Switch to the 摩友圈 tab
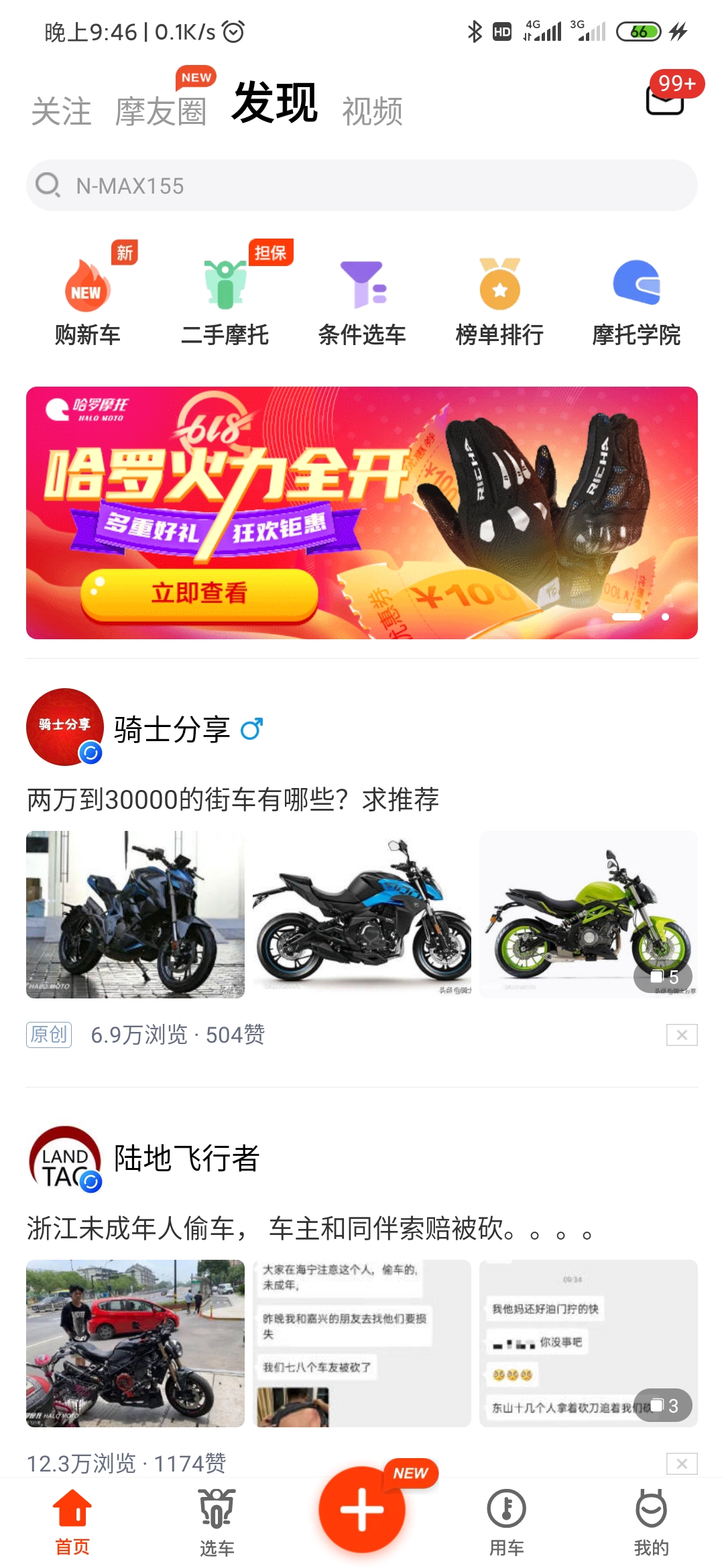Image resolution: width=724 pixels, height=1568 pixels. click(161, 111)
